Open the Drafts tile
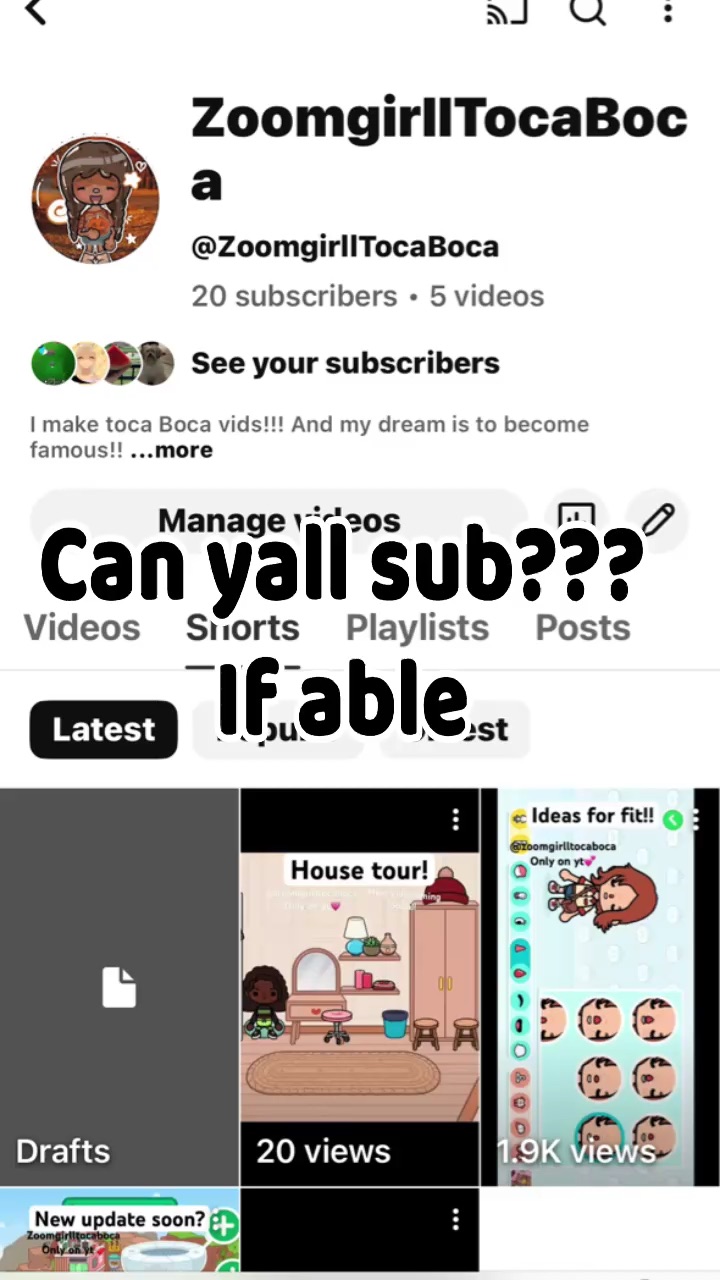The width and height of the screenshot is (720, 1280). click(119, 987)
